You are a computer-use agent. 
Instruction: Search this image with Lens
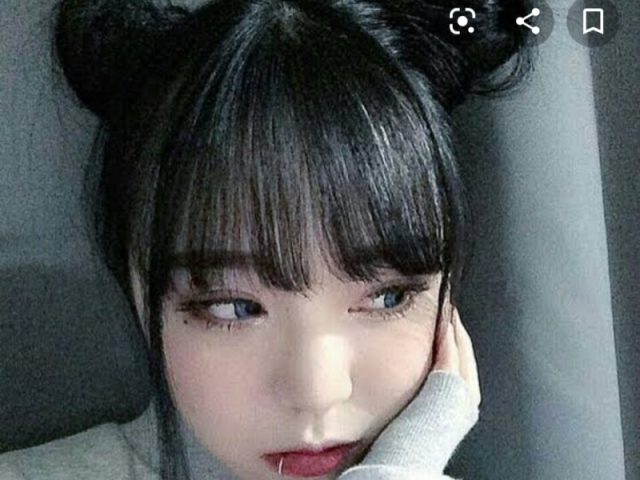tap(462, 21)
